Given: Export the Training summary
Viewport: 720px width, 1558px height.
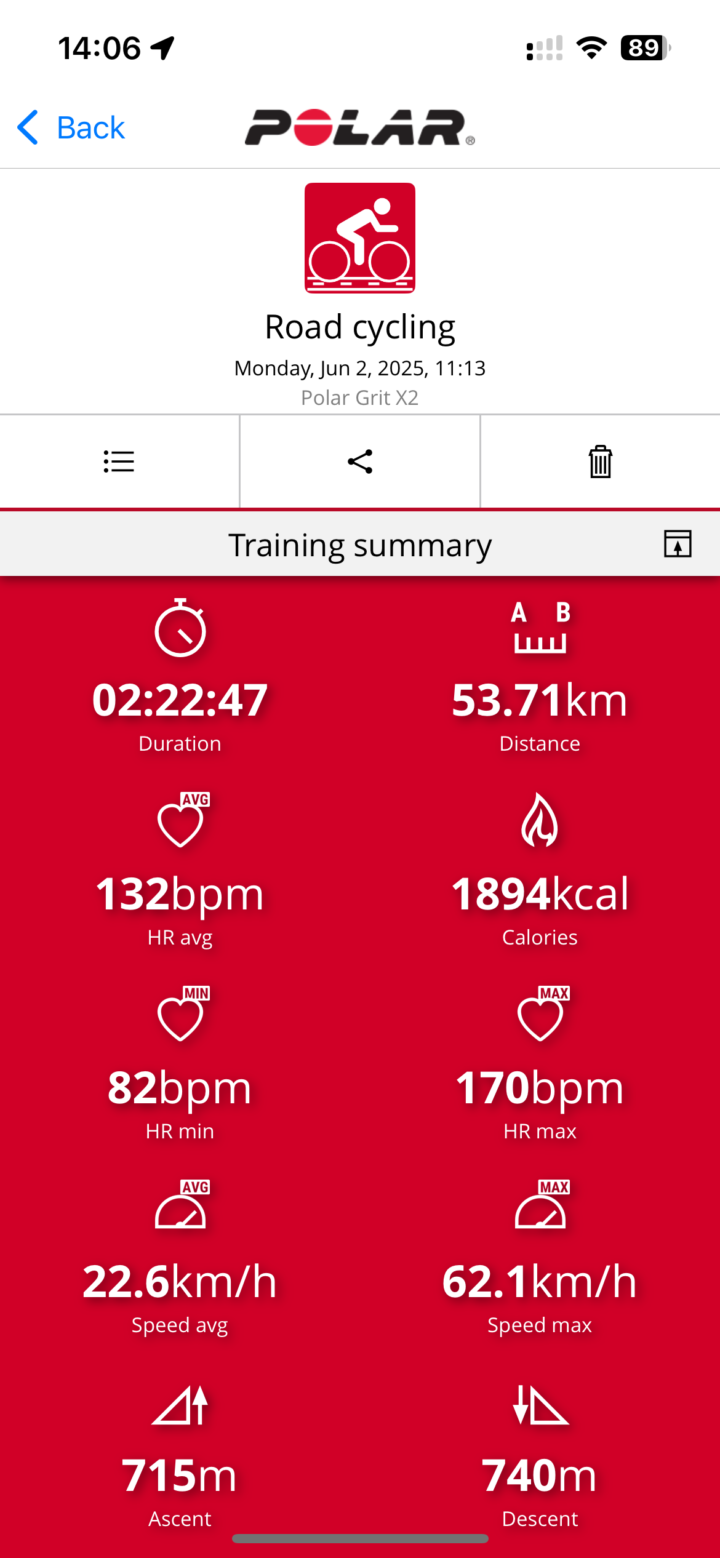Looking at the screenshot, I should pyautogui.click(x=677, y=544).
